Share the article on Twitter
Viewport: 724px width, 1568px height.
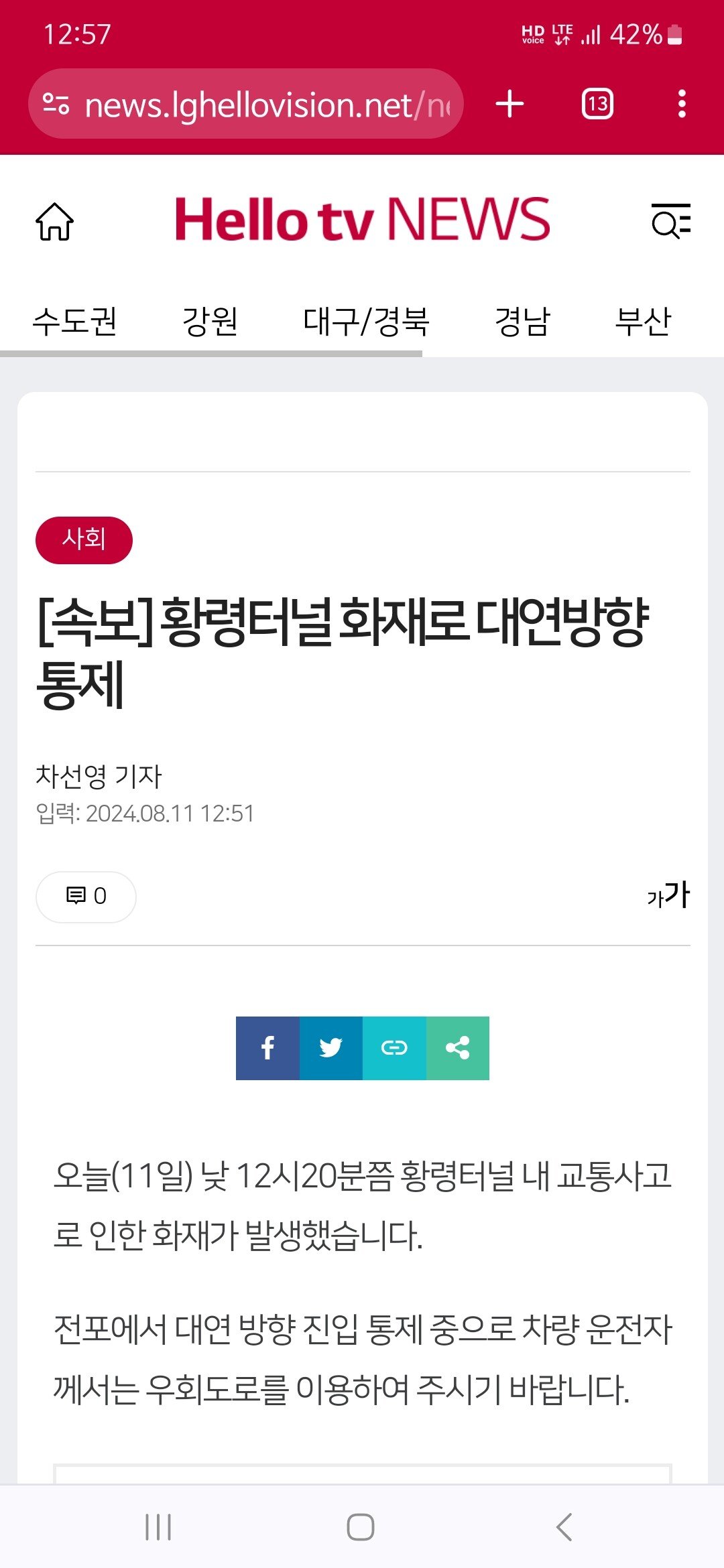[330, 1048]
